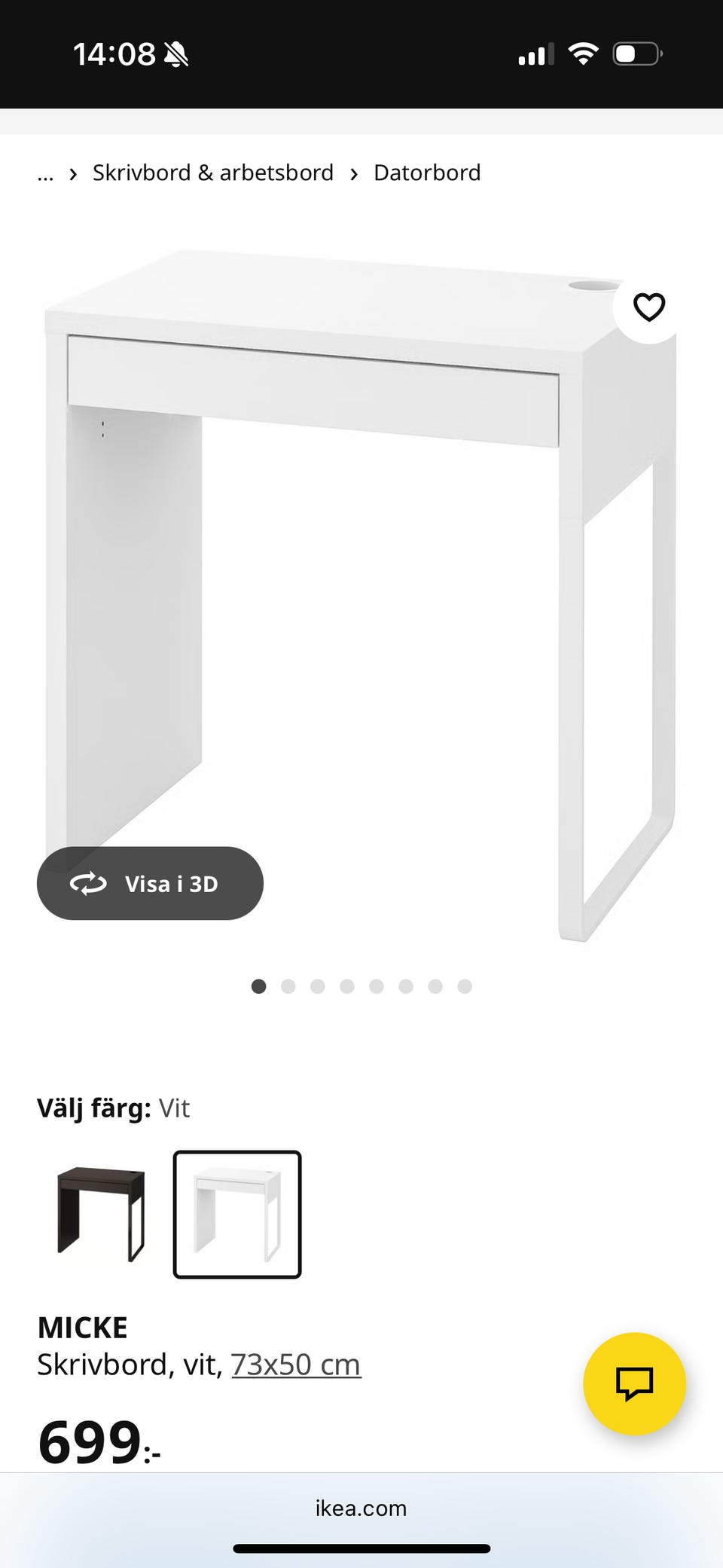723x1568 pixels.
Task: Tap the ikea.com address bar
Action: [361, 1508]
